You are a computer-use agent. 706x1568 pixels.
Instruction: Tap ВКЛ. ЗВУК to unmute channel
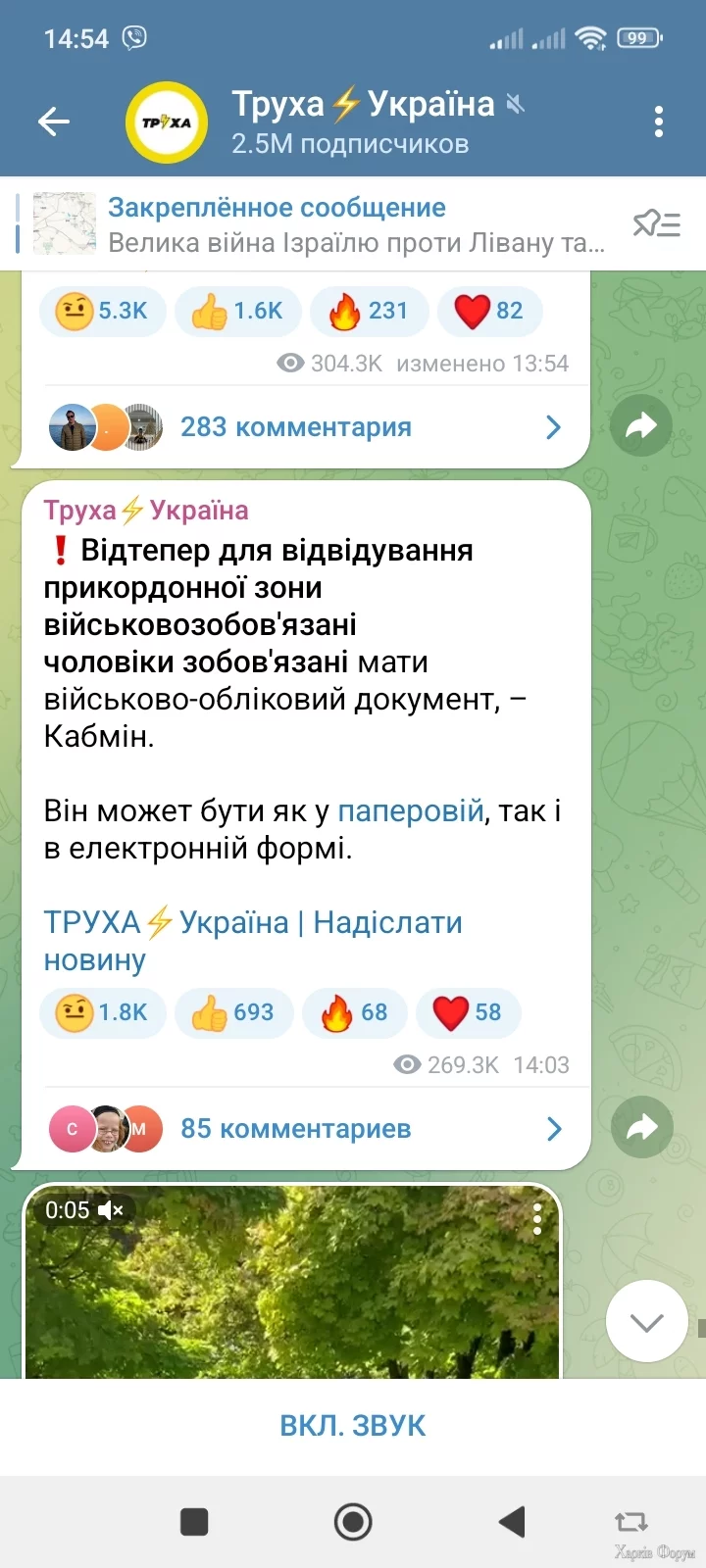tap(353, 1426)
